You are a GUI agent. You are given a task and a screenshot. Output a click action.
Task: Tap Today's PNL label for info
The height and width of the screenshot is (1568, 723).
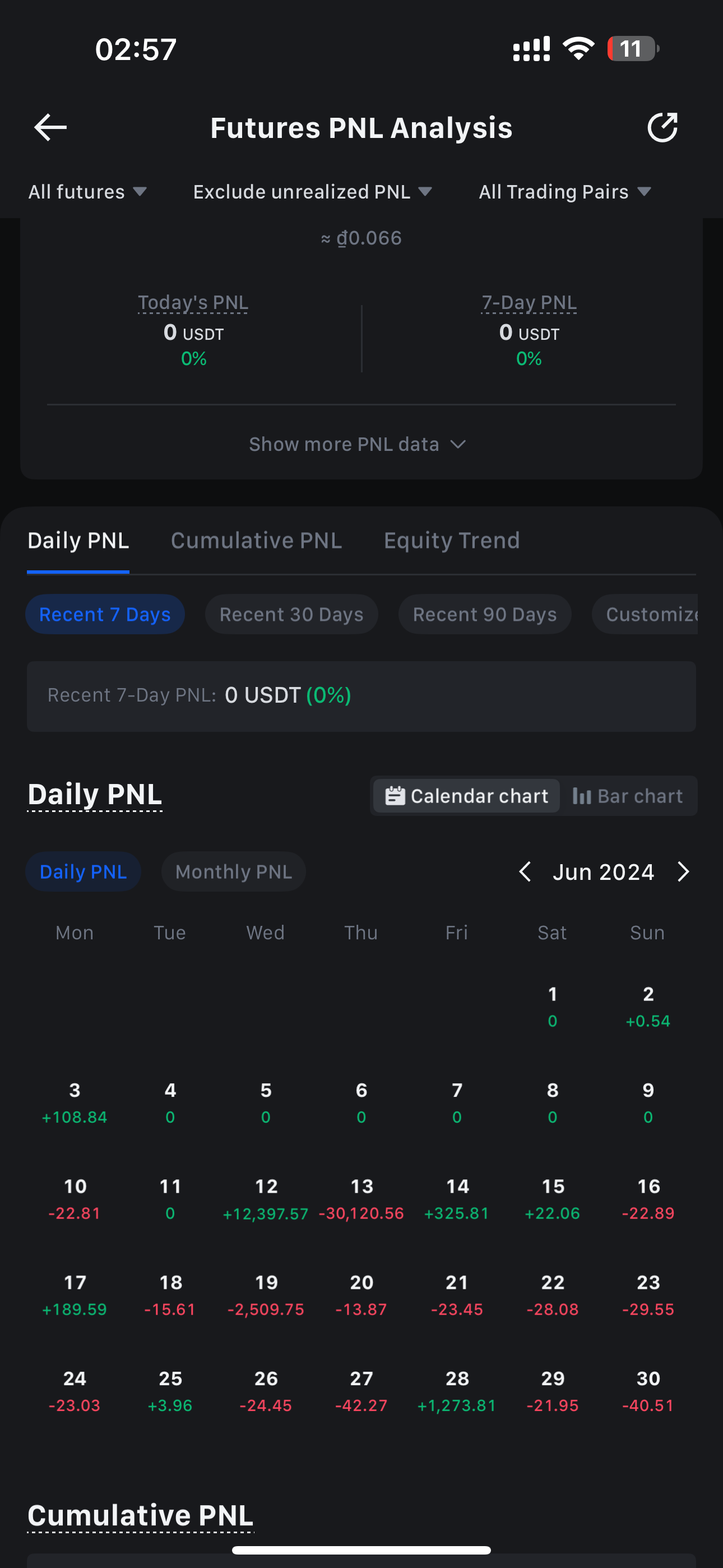(193, 302)
